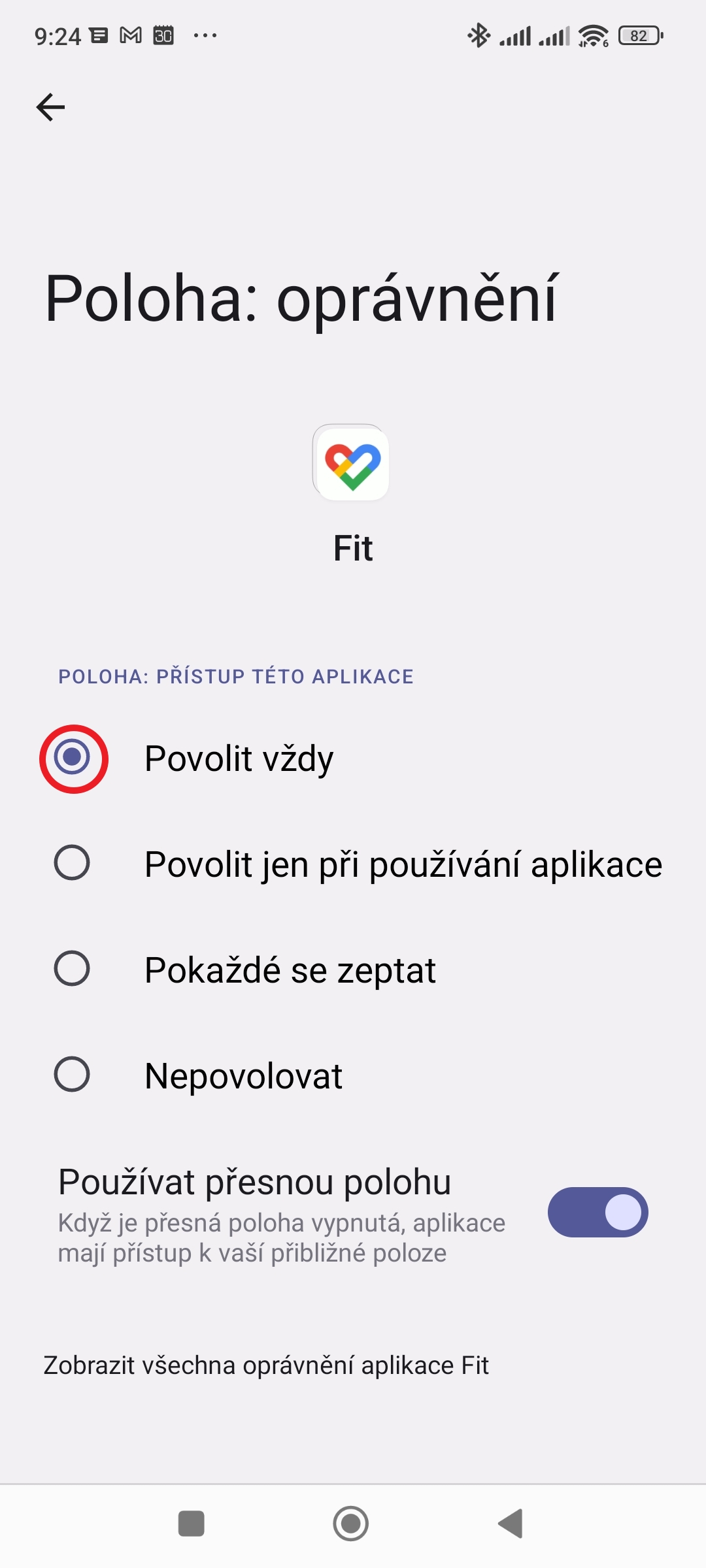The height and width of the screenshot is (1568, 706).
Task: Tap the system home button
Action: [x=351, y=1524]
